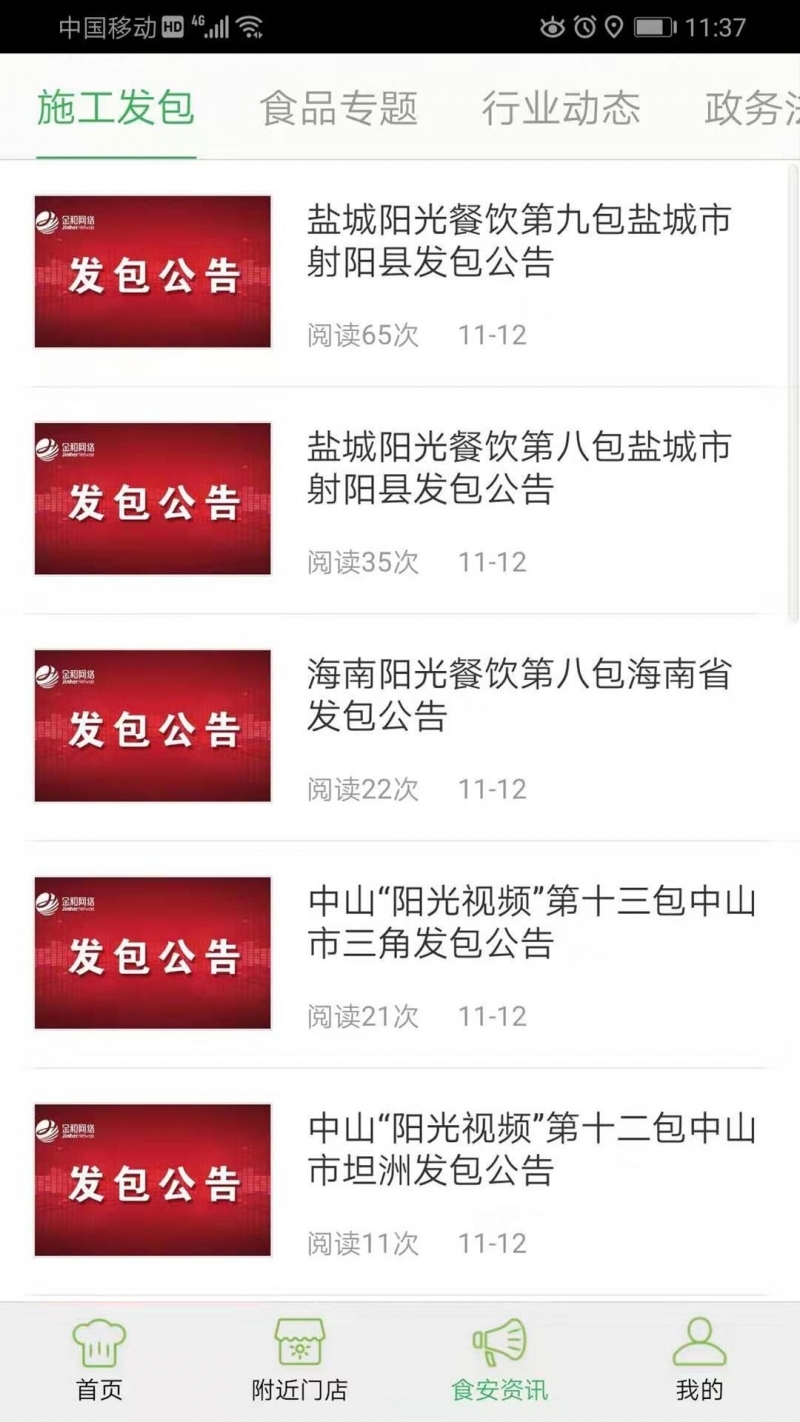
Task: Open the partially visible 政务法 tab
Action: pos(755,110)
